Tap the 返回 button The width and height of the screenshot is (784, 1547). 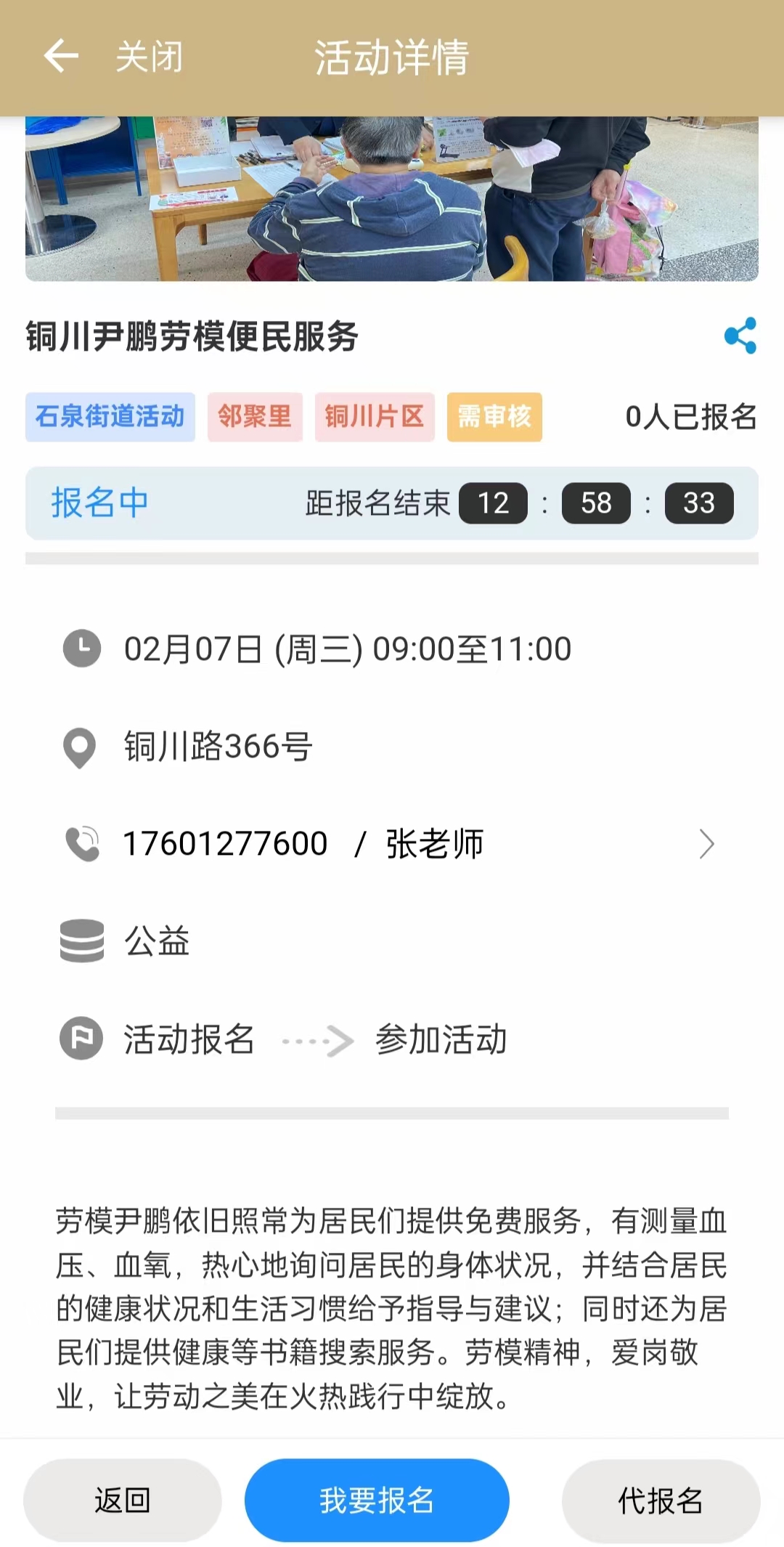122,1501
